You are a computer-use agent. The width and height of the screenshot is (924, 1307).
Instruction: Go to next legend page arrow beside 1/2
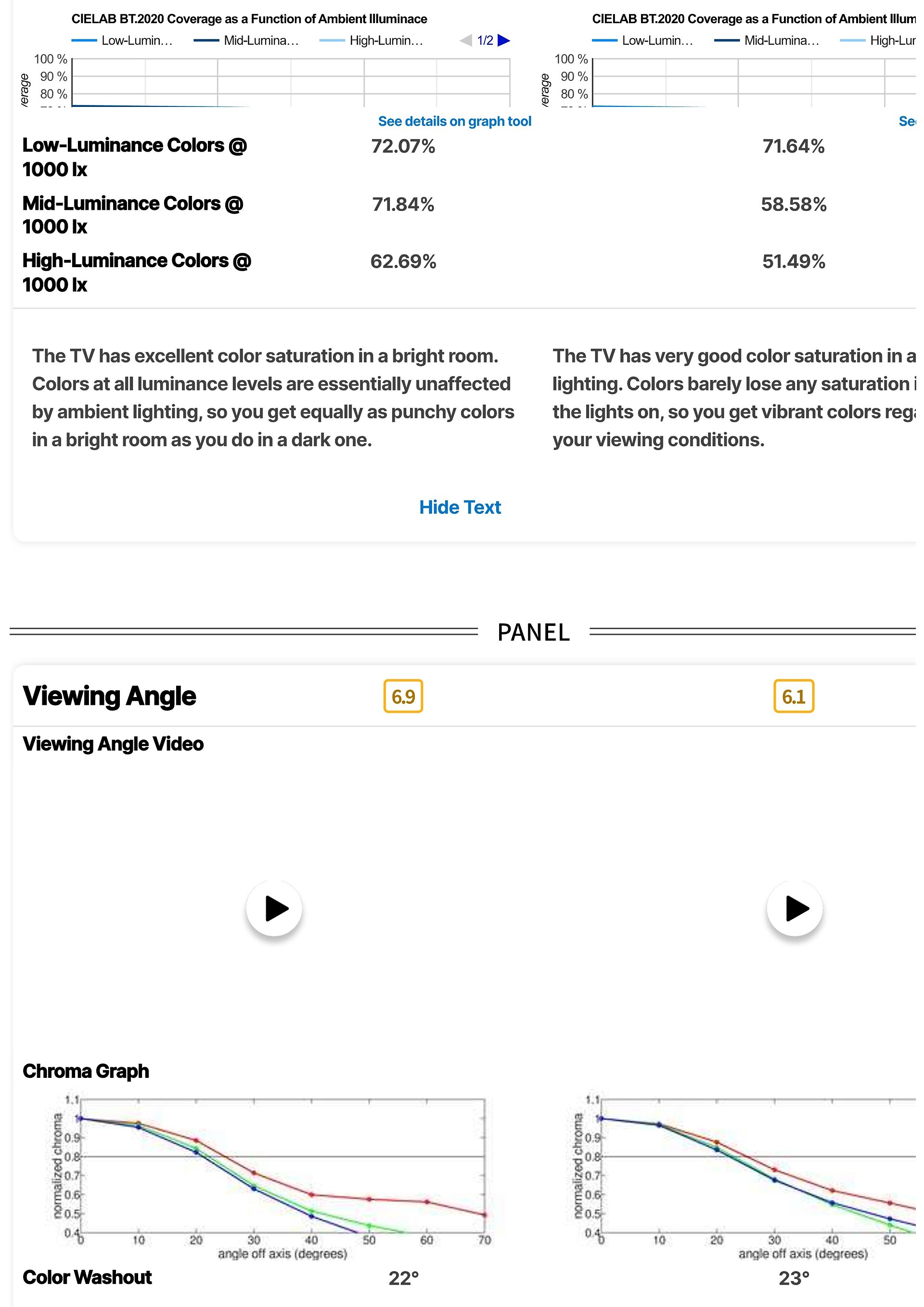pyautogui.click(x=503, y=40)
